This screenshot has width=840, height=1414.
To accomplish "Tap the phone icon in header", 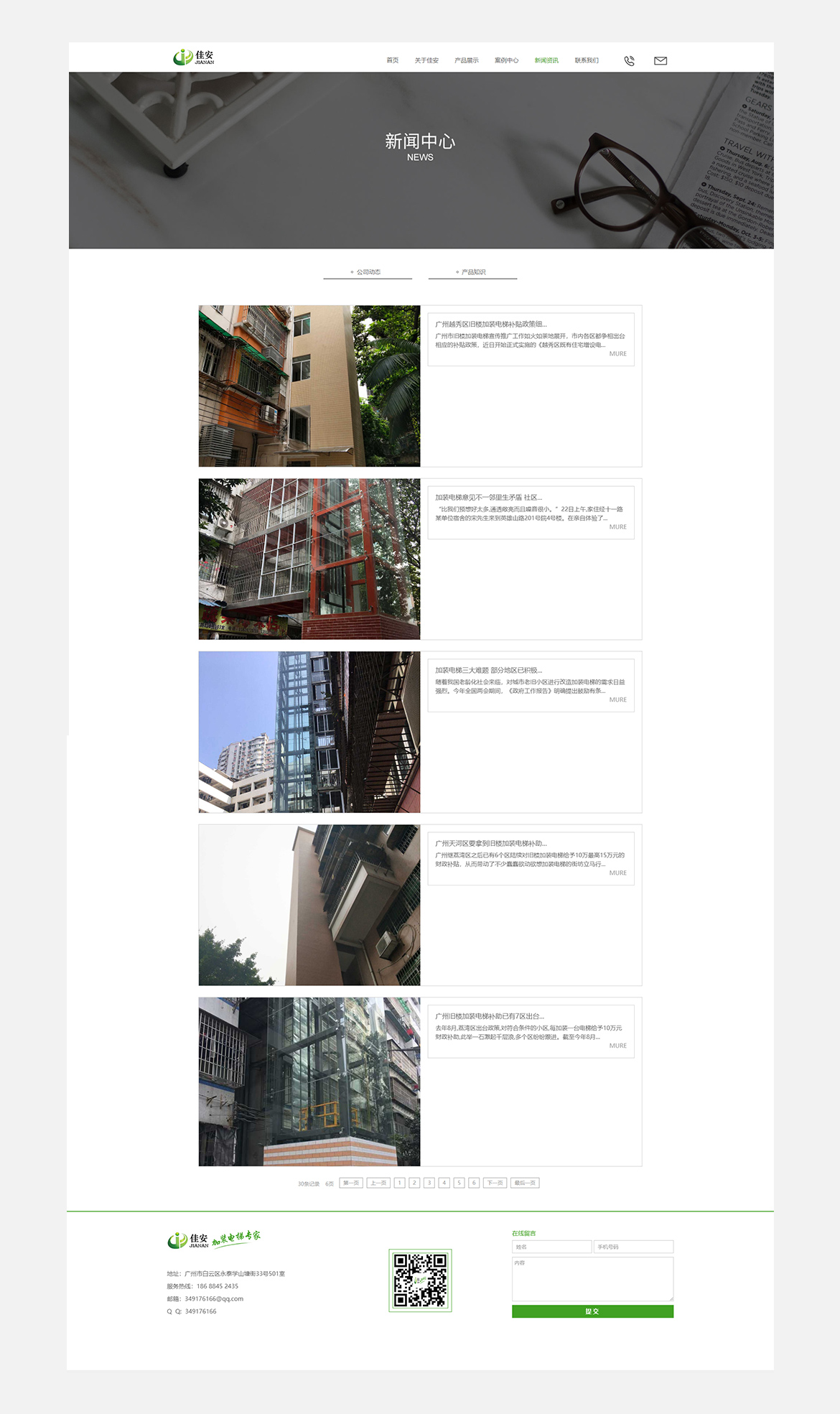I will pyautogui.click(x=629, y=61).
